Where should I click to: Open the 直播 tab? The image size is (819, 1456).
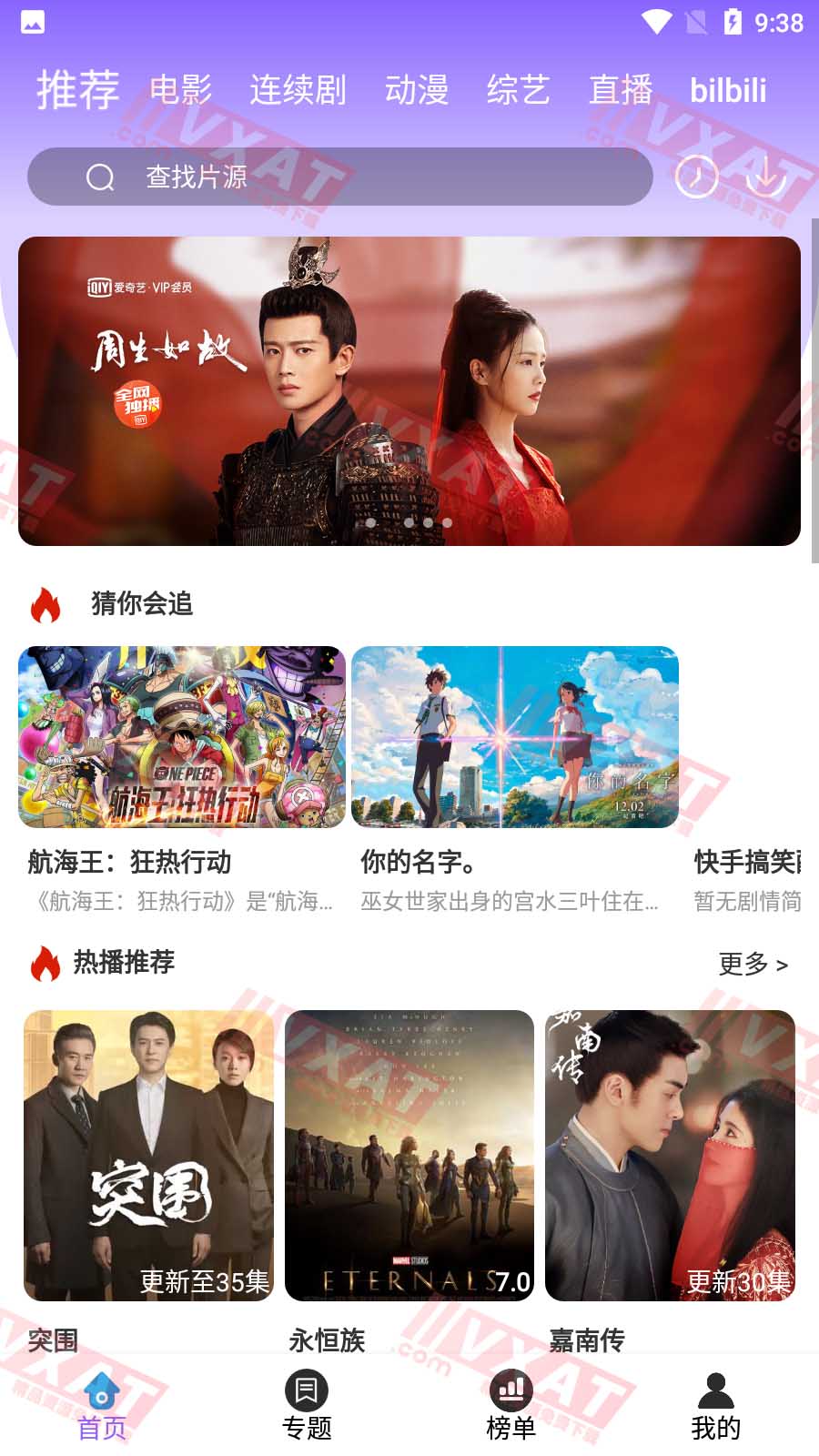pyautogui.click(x=621, y=90)
